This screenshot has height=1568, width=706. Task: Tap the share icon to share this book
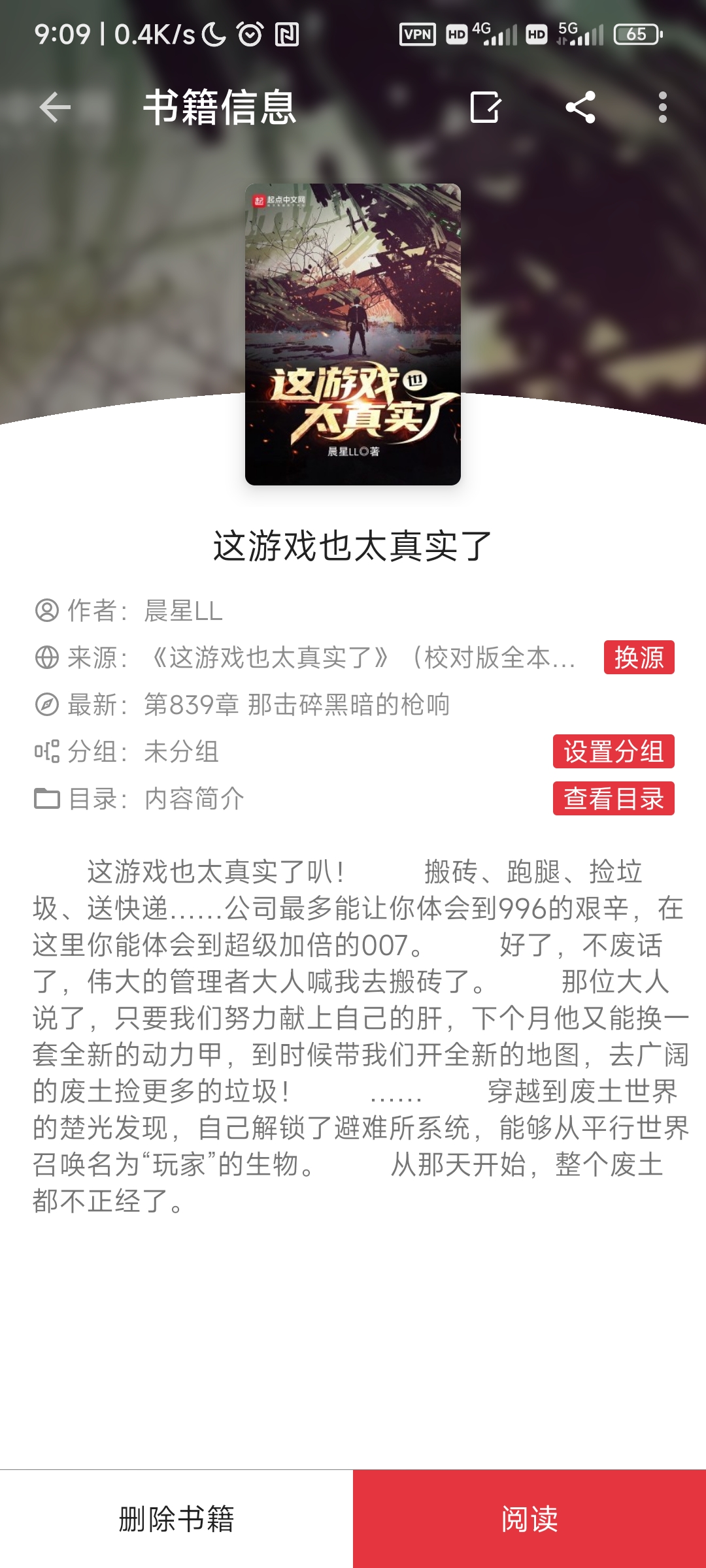click(580, 108)
